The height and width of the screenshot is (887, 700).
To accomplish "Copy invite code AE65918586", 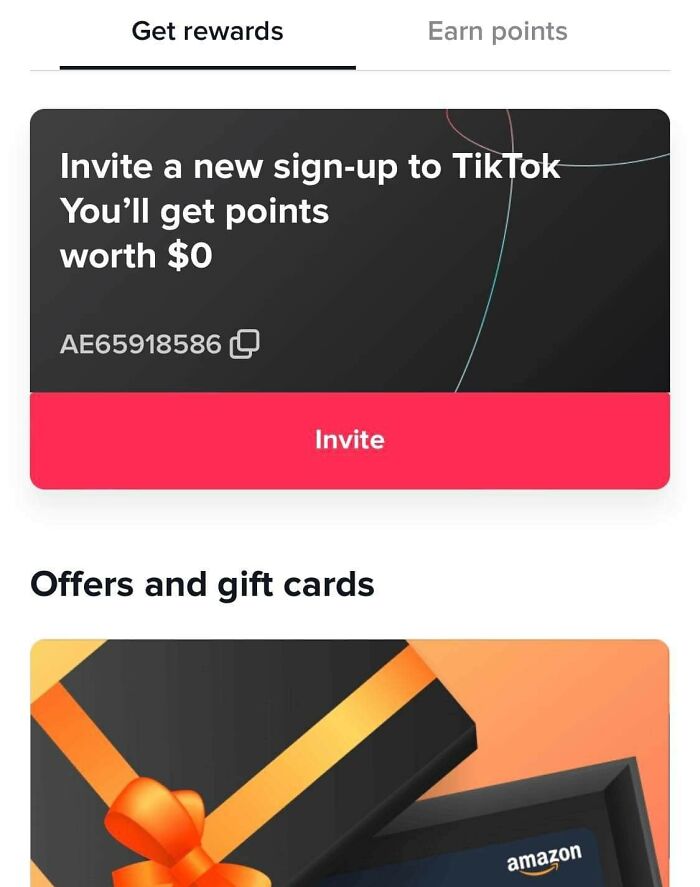I will pyautogui.click(x=244, y=344).
